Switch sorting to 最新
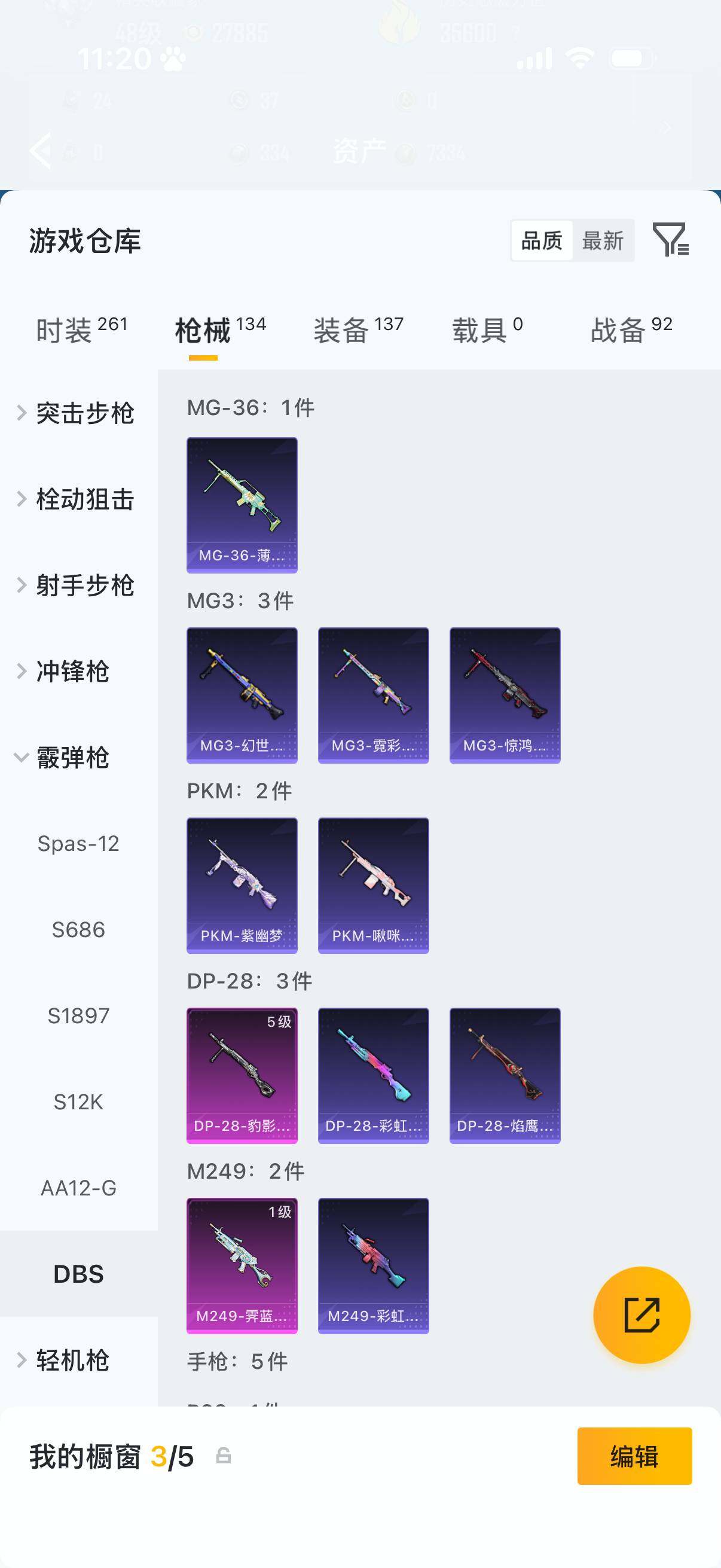 coord(603,241)
